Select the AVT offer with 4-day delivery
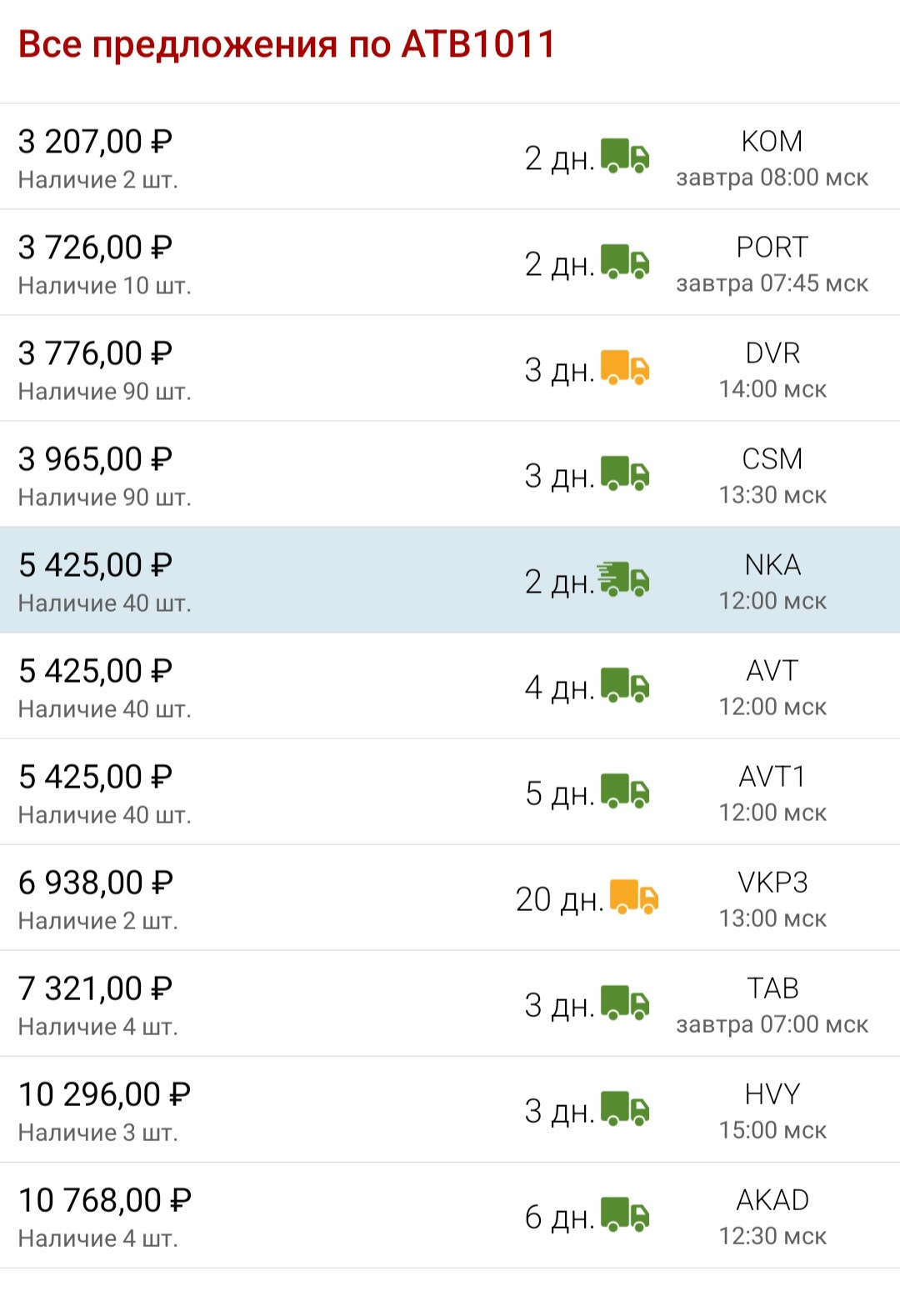 point(450,686)
